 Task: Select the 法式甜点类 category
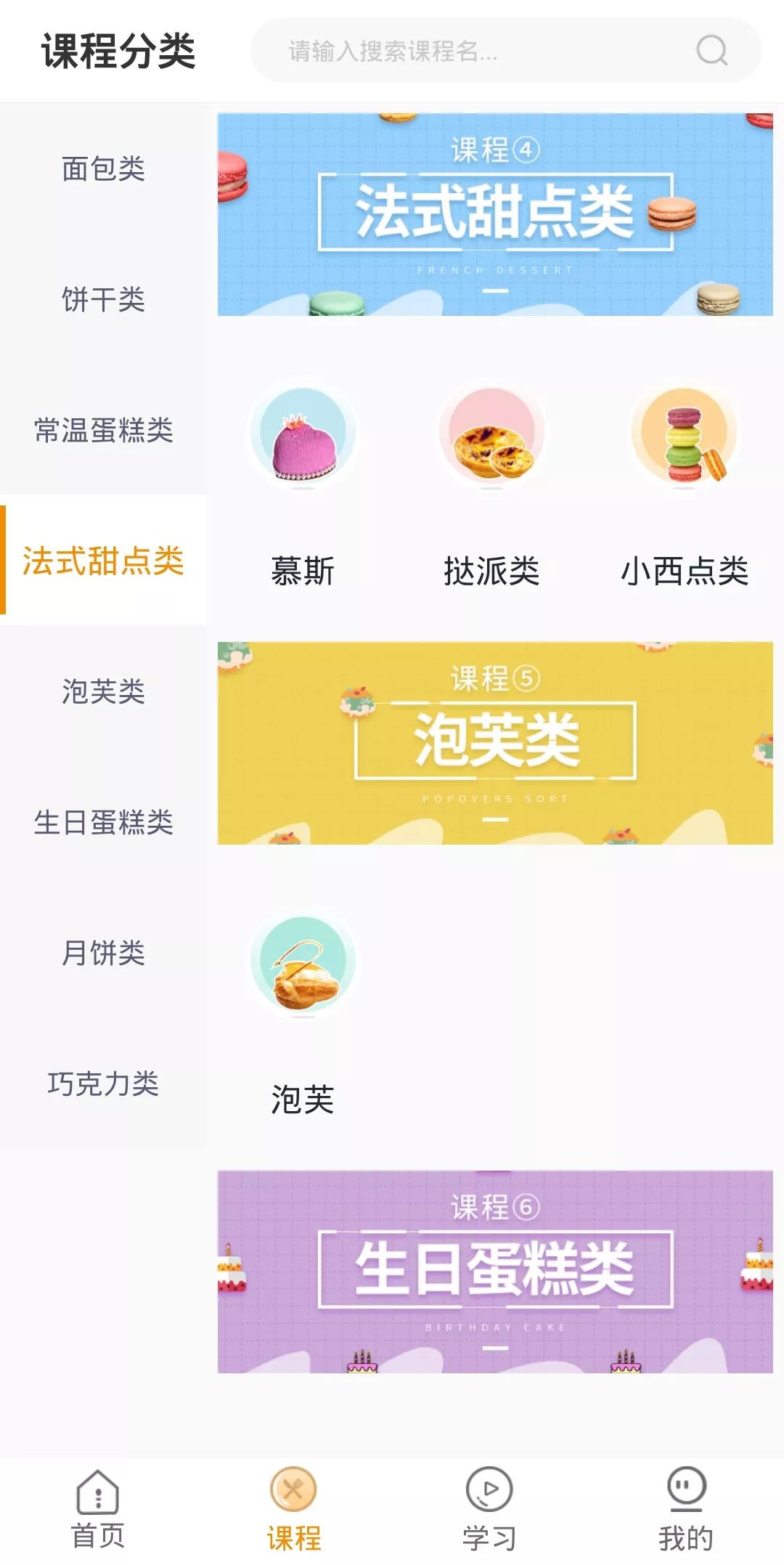(103, 561)
